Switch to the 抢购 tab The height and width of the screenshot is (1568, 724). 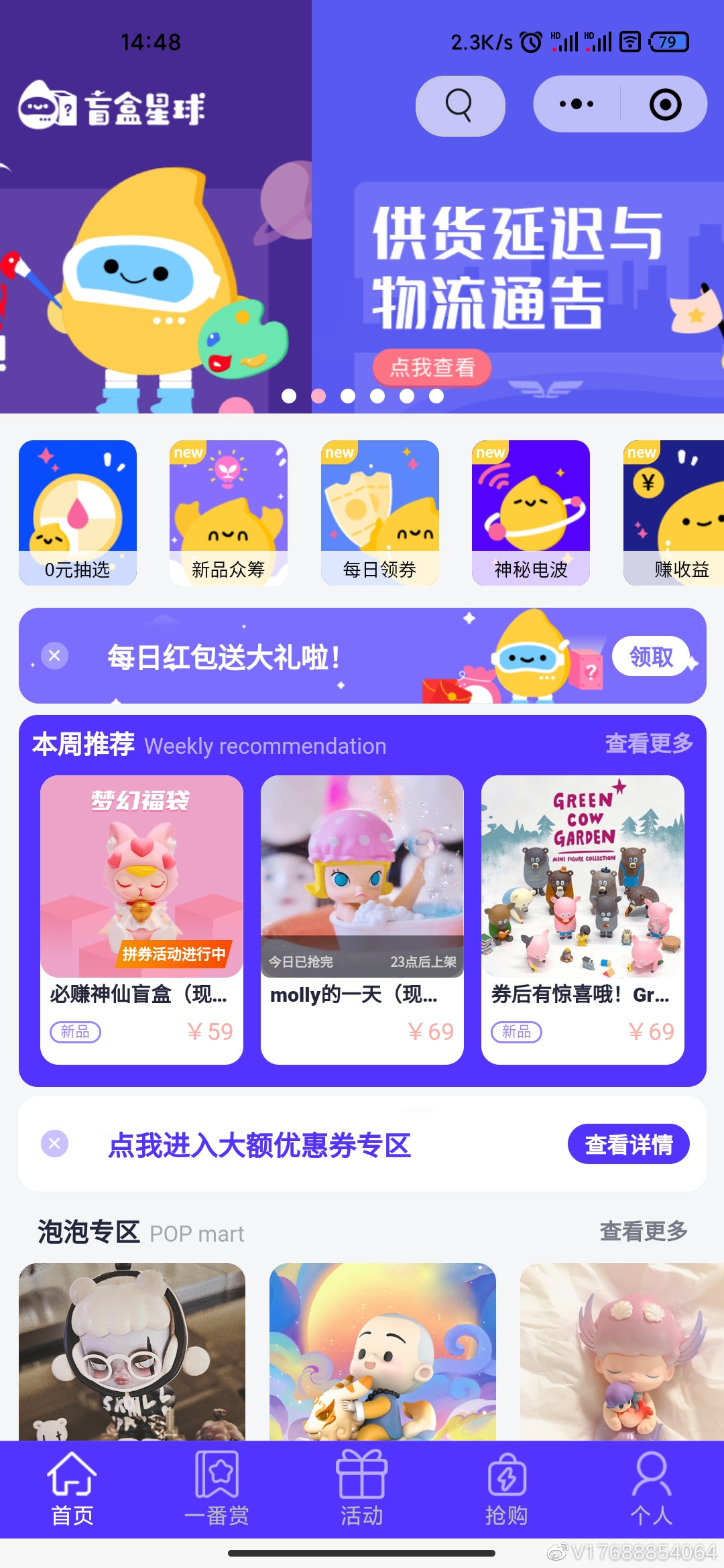(x=507, y=1488)
